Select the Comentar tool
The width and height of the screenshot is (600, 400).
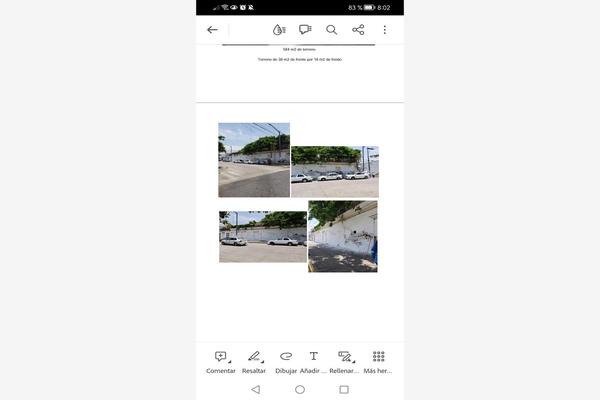[221, 361]
